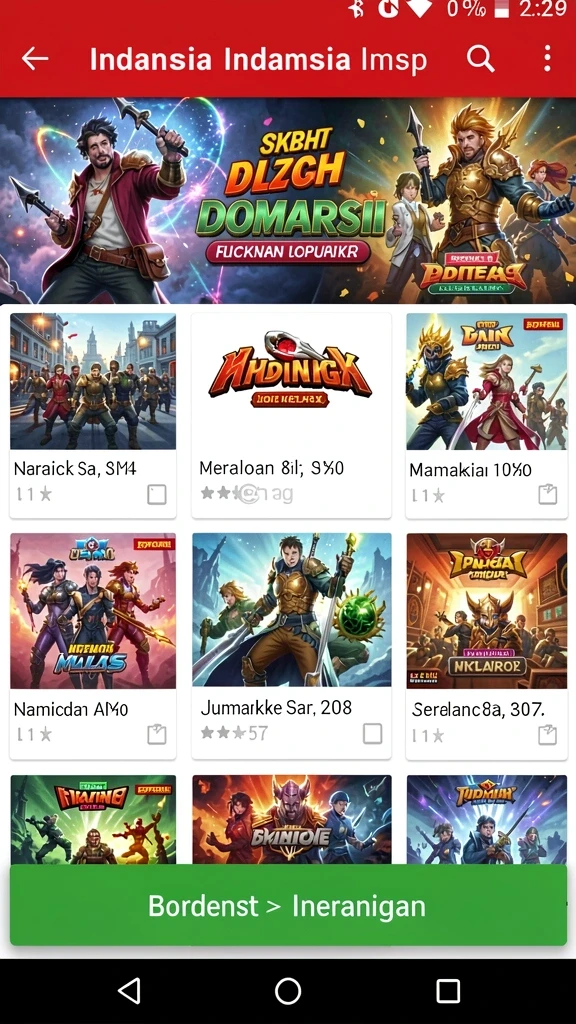Open the Serelanc8a, 307 game card
Screen dimensions: 576x1024
[x=487, y=646]
